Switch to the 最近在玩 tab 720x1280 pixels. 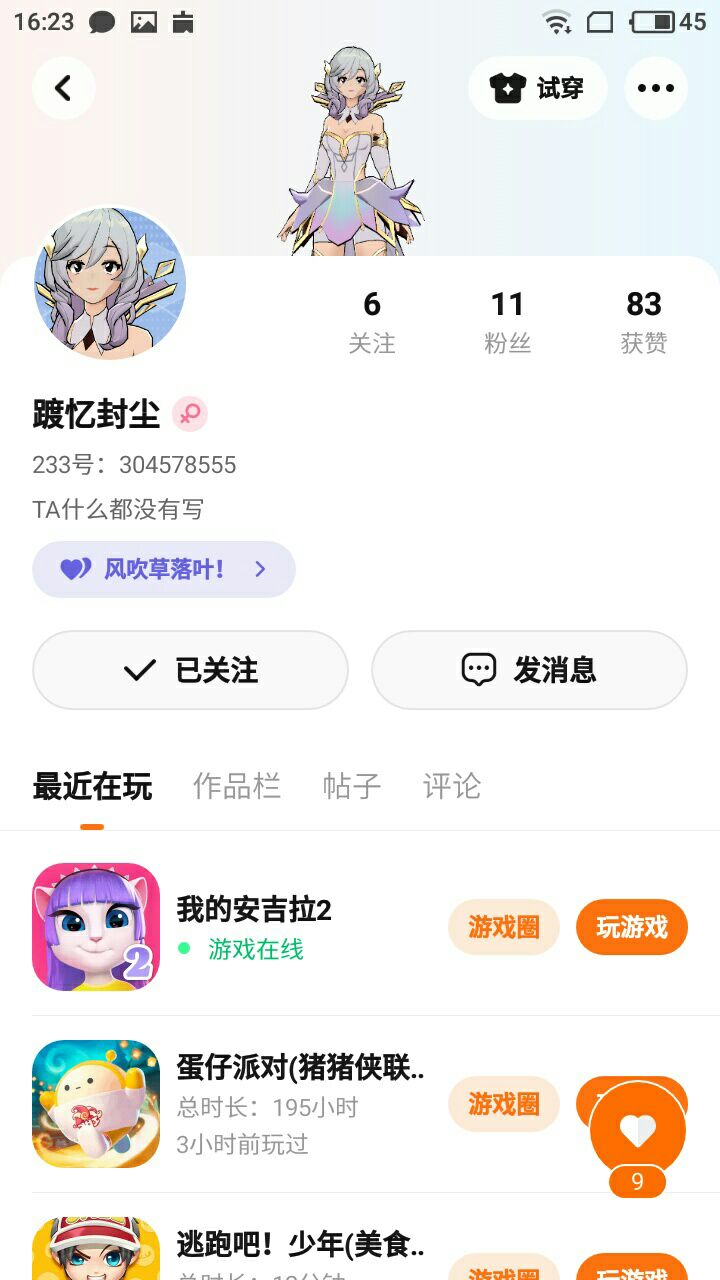92,786
